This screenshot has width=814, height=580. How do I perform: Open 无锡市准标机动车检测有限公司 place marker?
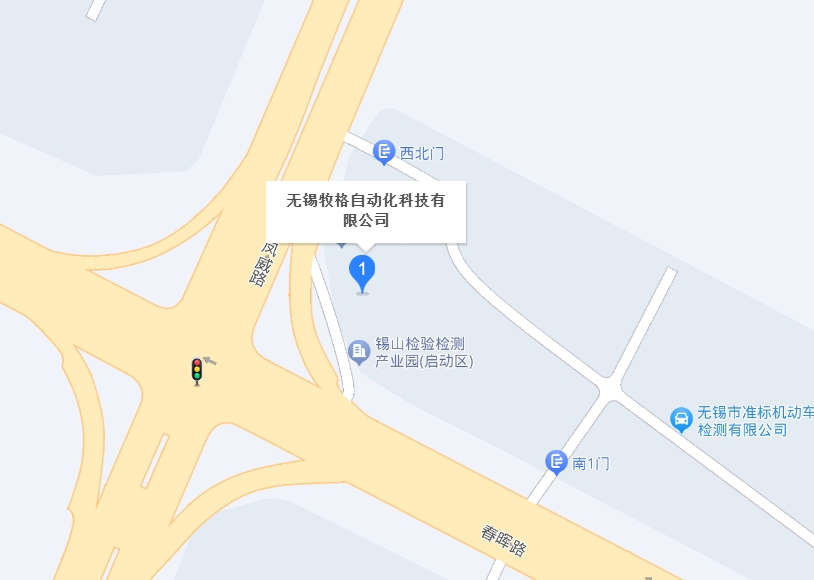pos(681,420)
